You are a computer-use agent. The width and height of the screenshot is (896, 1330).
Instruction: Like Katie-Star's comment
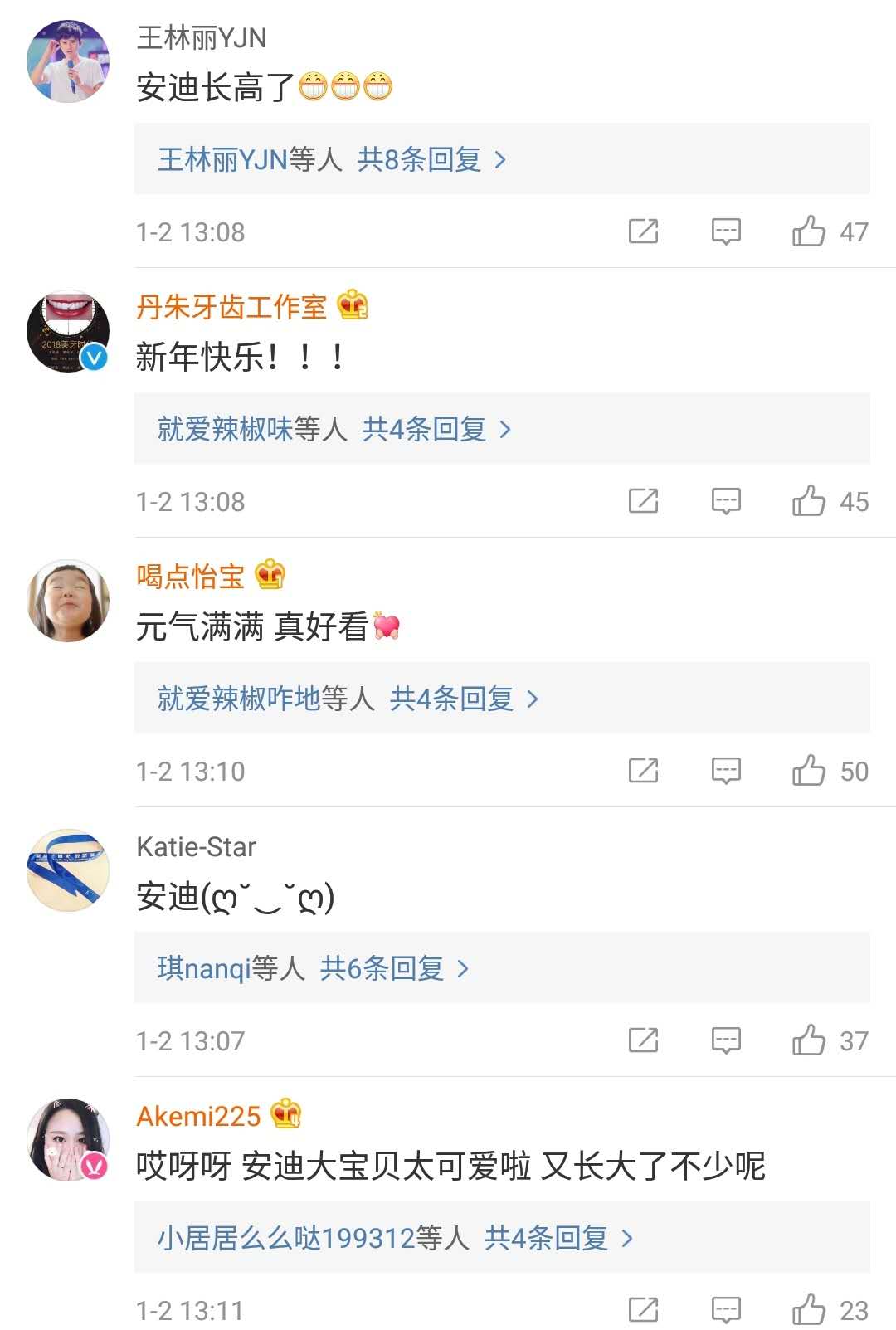[809, 1040]
